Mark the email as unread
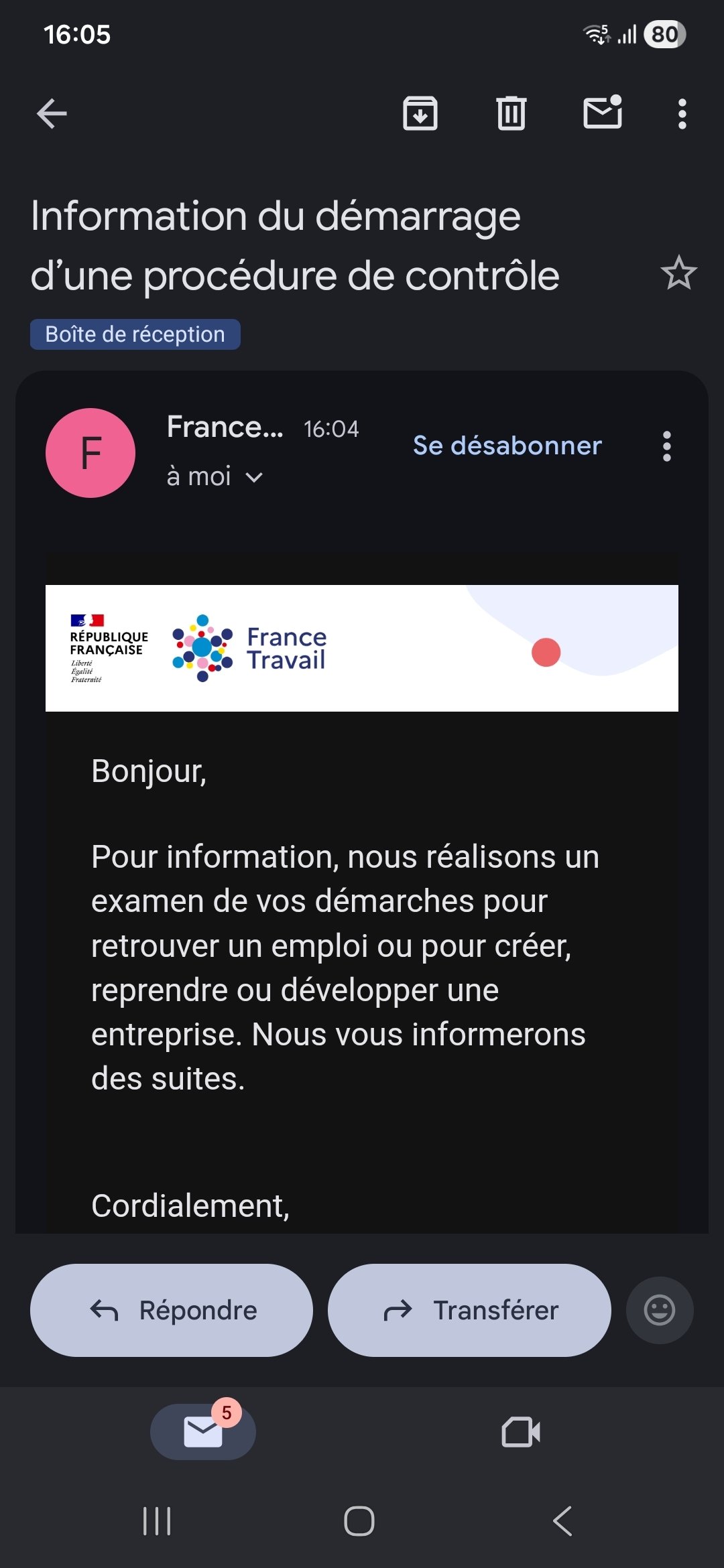This screenshot has width=724, height=1568. tap(602, 113)
